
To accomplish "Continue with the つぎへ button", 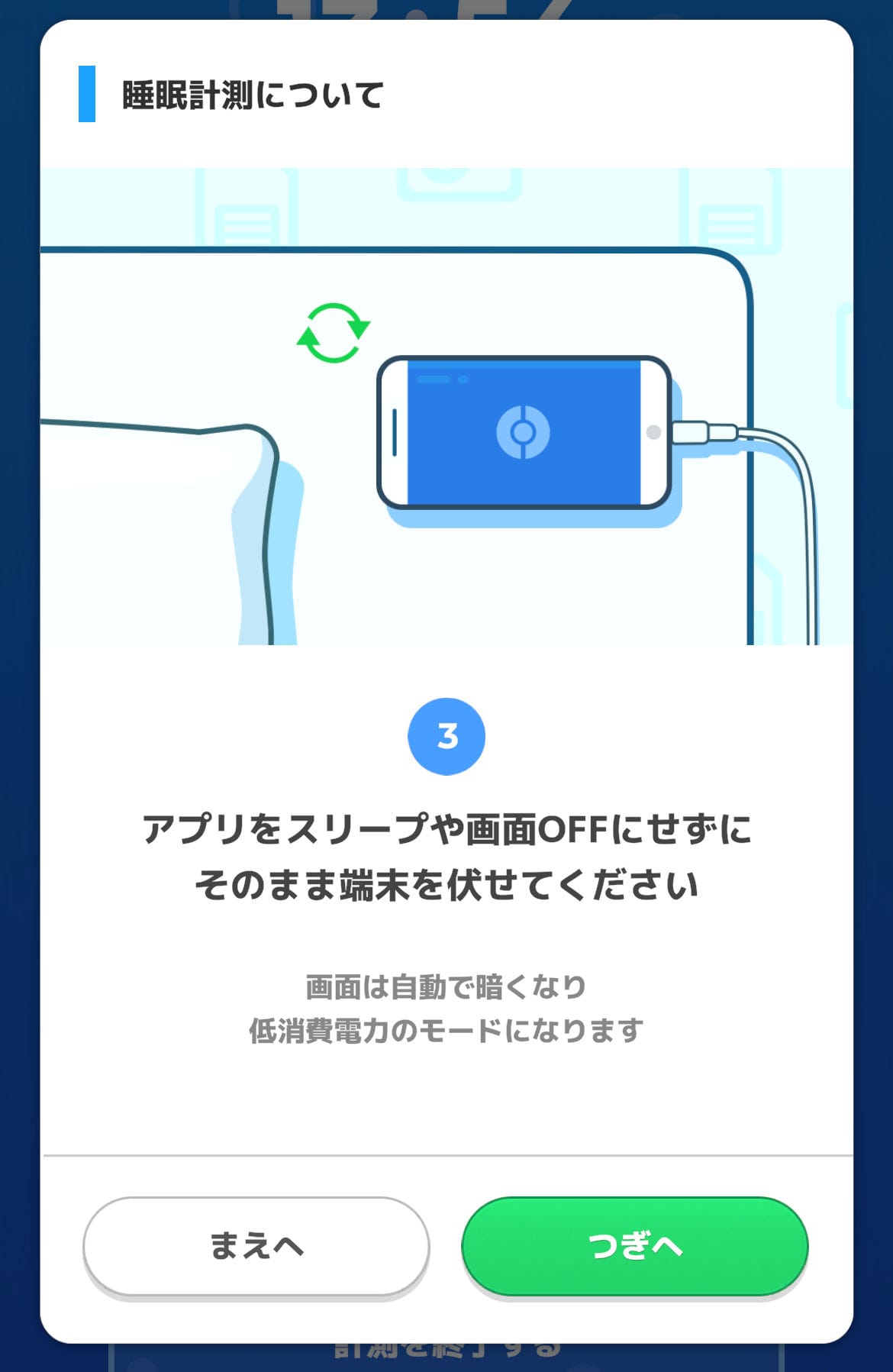I will (634, 1245).
